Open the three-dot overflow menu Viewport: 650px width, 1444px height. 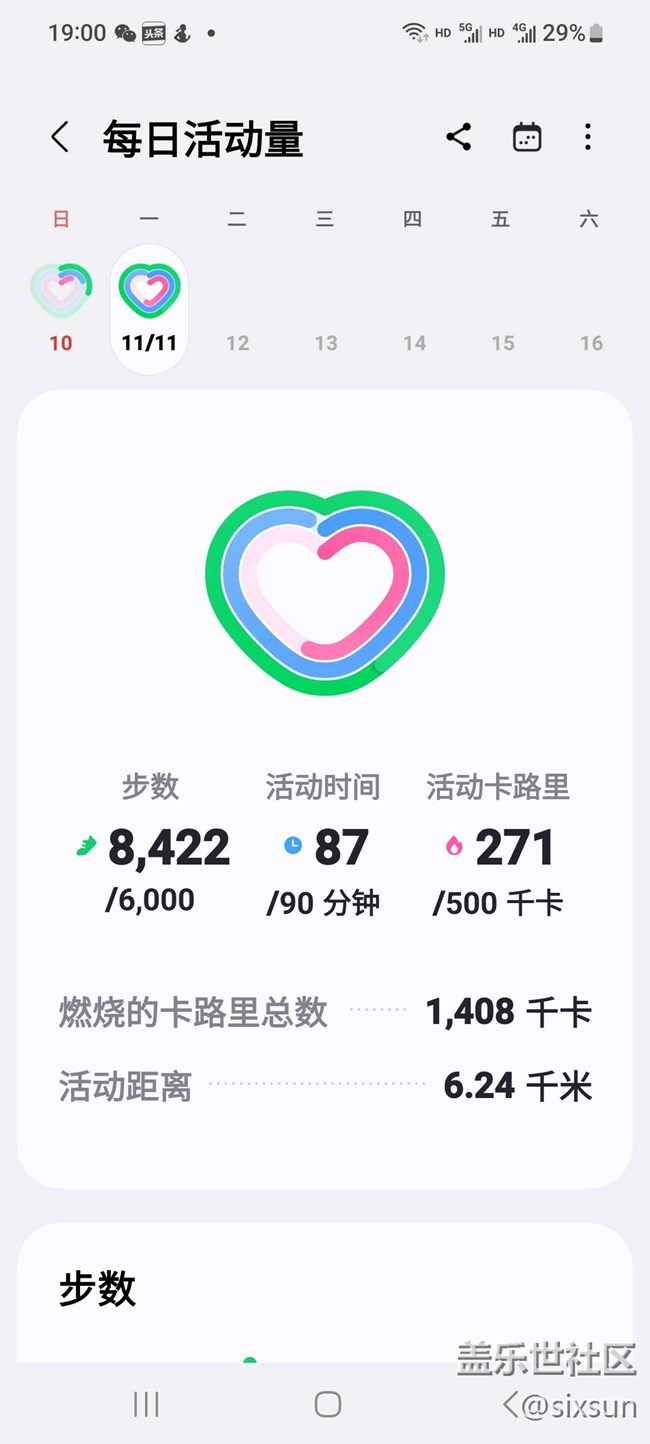588,137
